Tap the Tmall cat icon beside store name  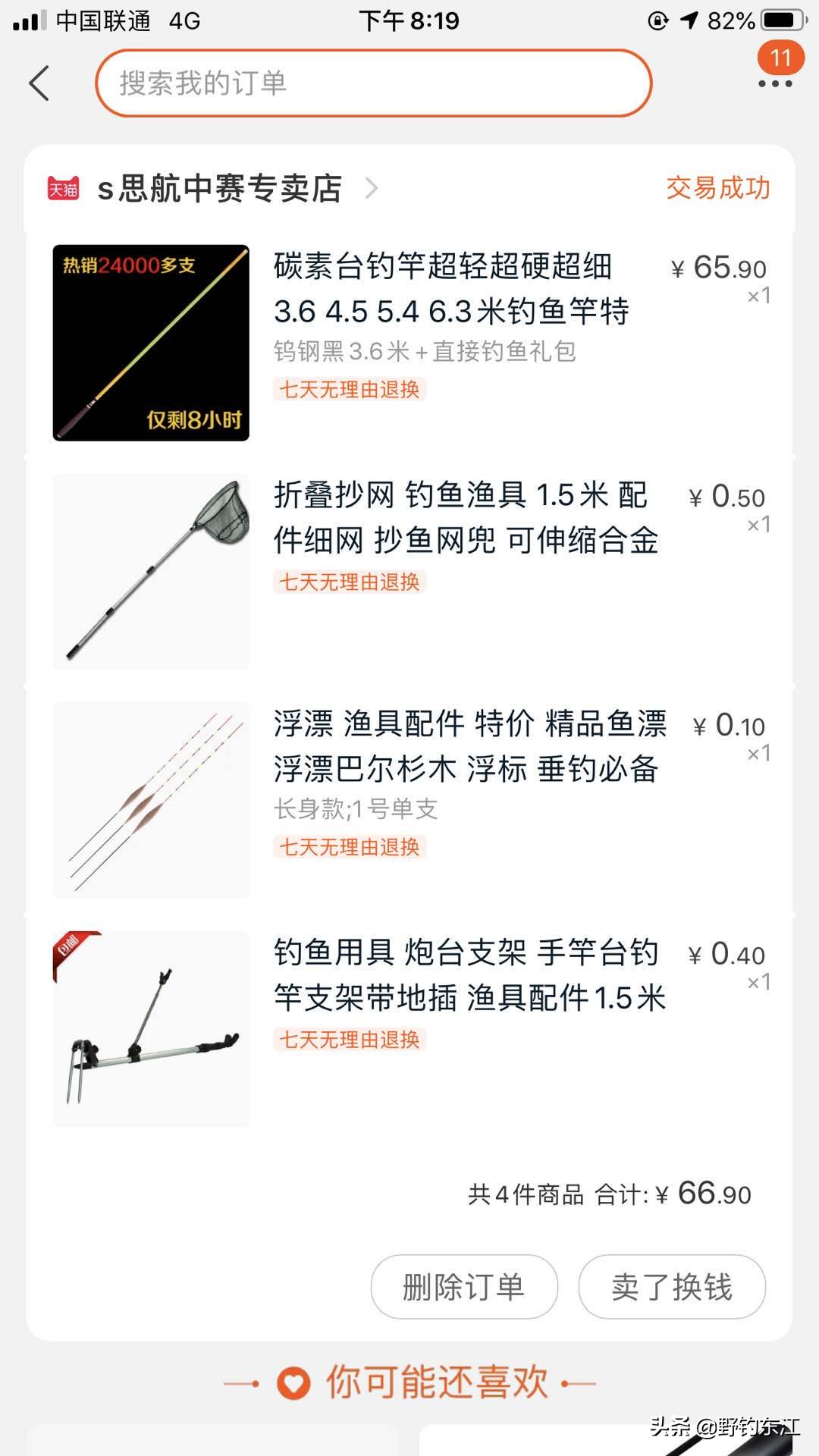(x=64, y=189)
